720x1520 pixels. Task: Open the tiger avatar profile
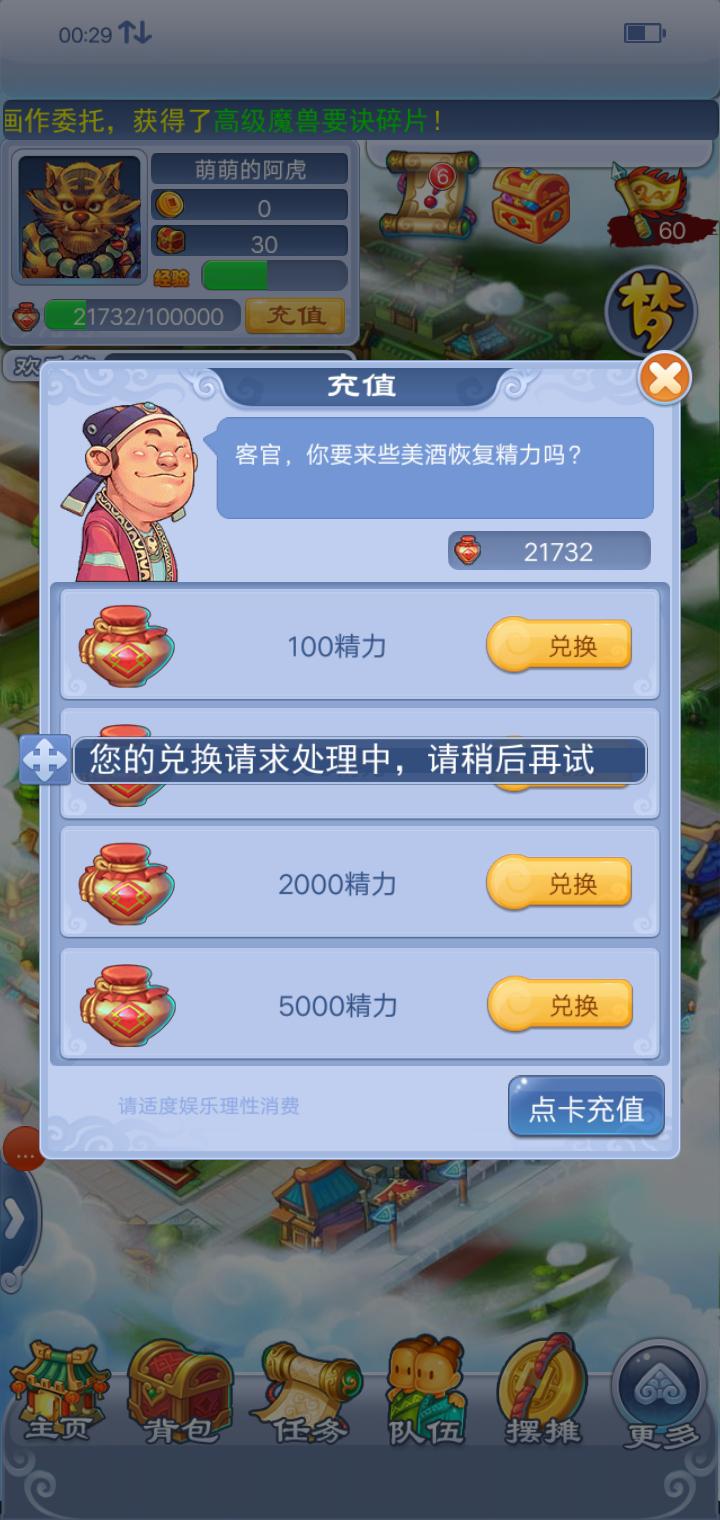[x=80, y=217]
